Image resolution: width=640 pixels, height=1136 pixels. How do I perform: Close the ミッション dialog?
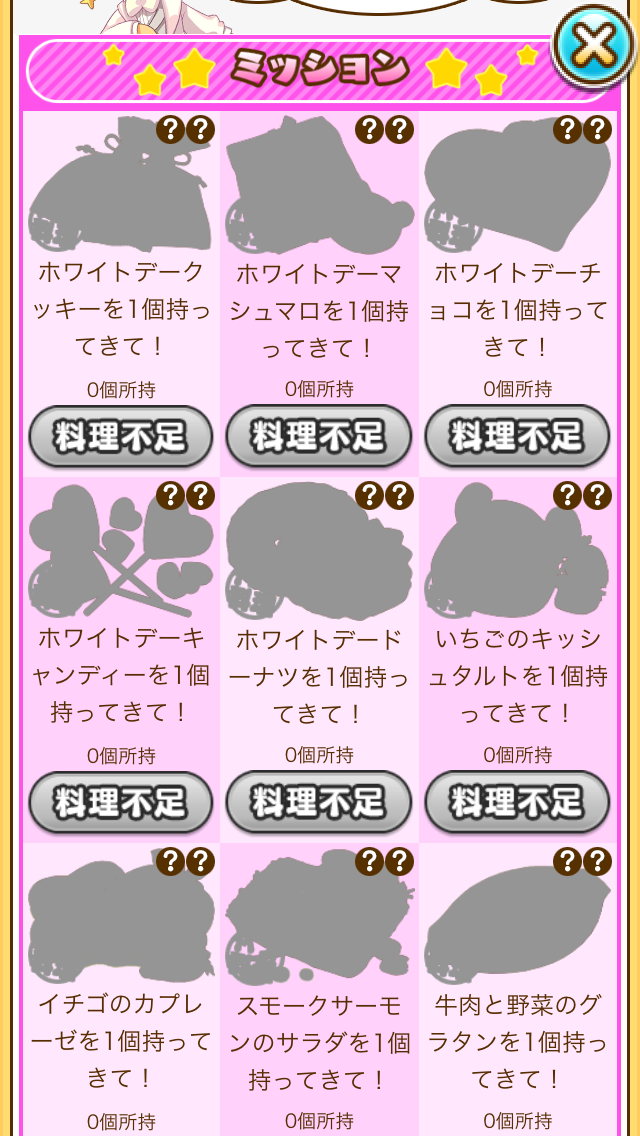click(594, 47)
